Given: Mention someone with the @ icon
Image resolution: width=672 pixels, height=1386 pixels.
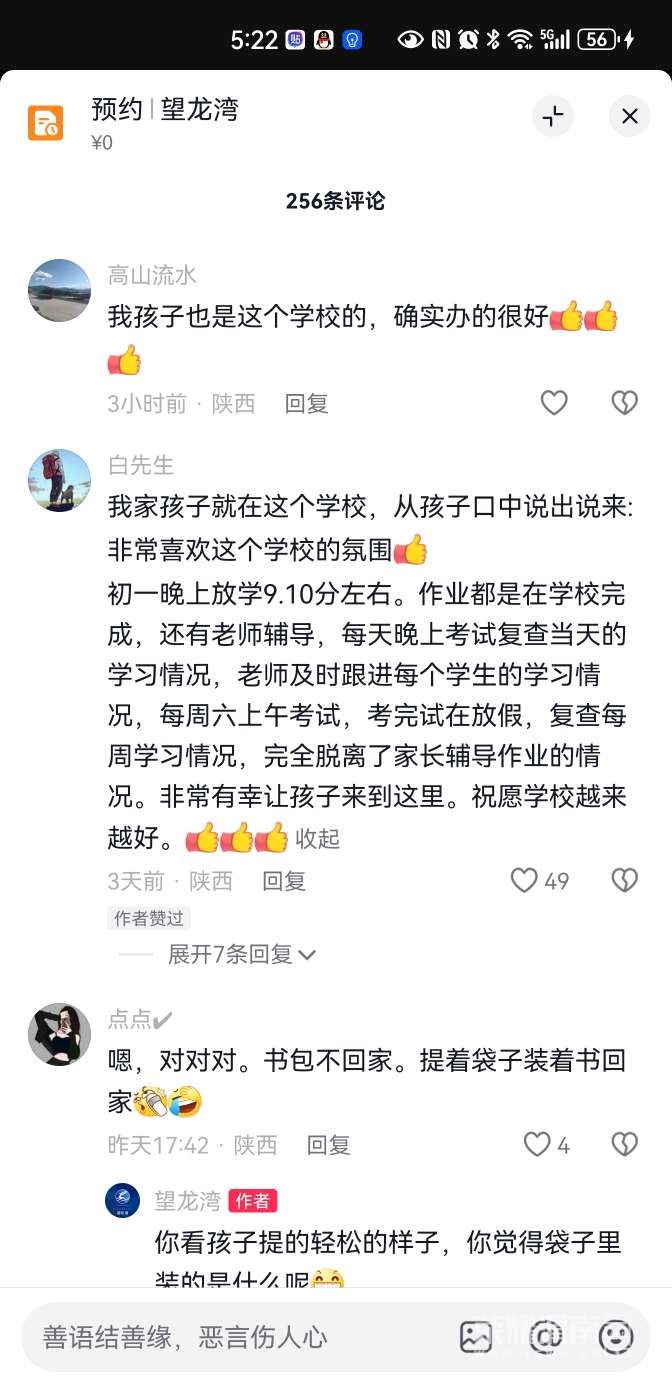Looking at the screenshot, I should [x=546, y=1337].
